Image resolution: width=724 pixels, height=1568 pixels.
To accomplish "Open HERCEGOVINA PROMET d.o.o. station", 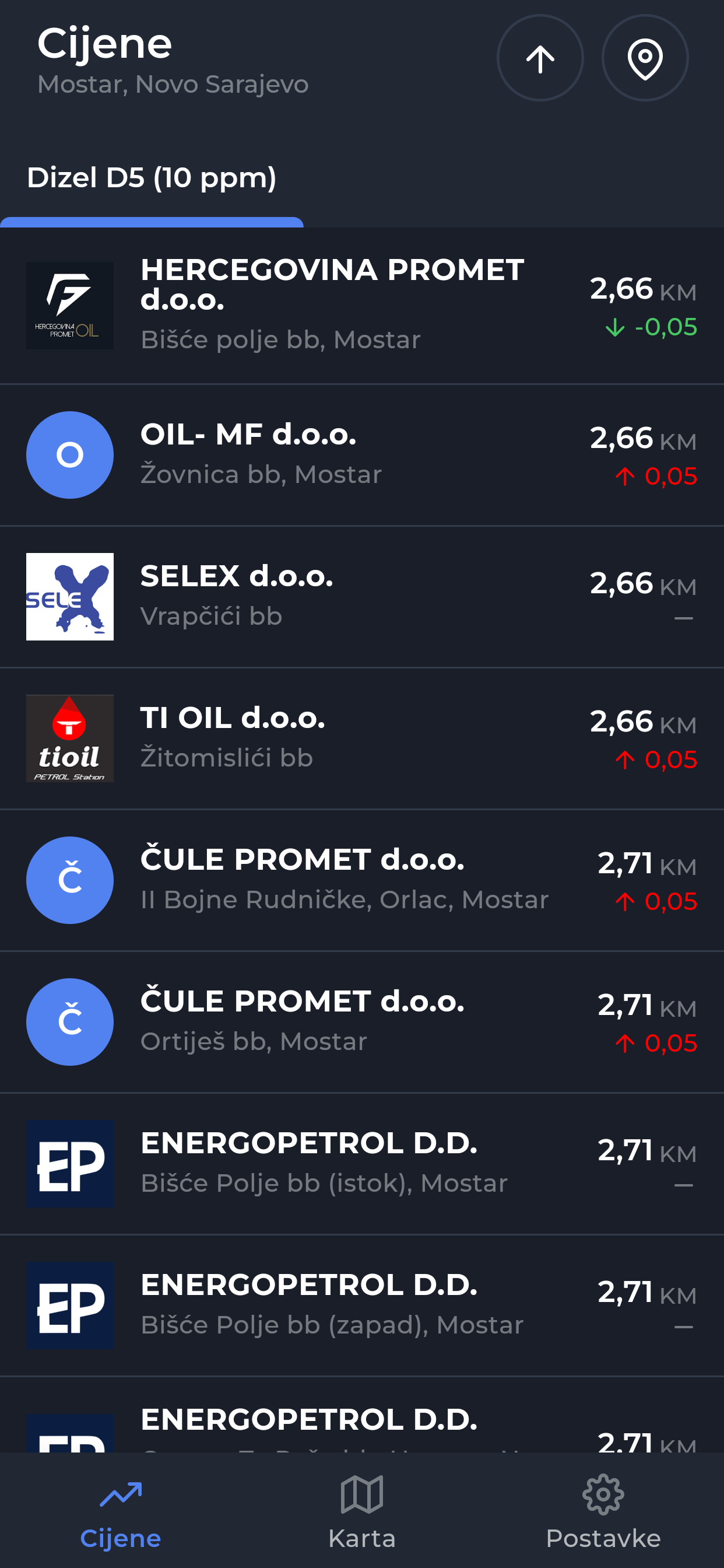I will coord(362,306).
